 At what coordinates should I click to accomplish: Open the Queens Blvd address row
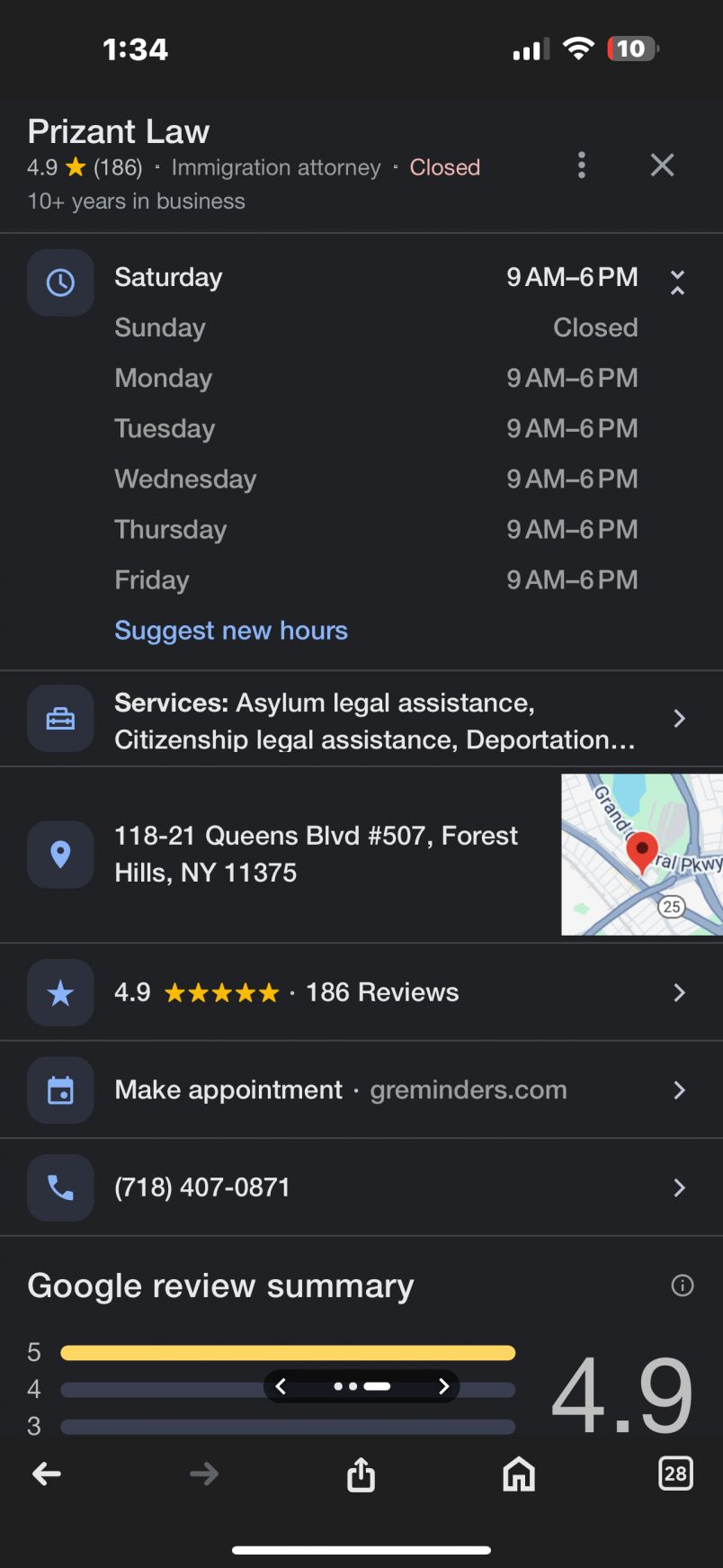coord(281,855)
